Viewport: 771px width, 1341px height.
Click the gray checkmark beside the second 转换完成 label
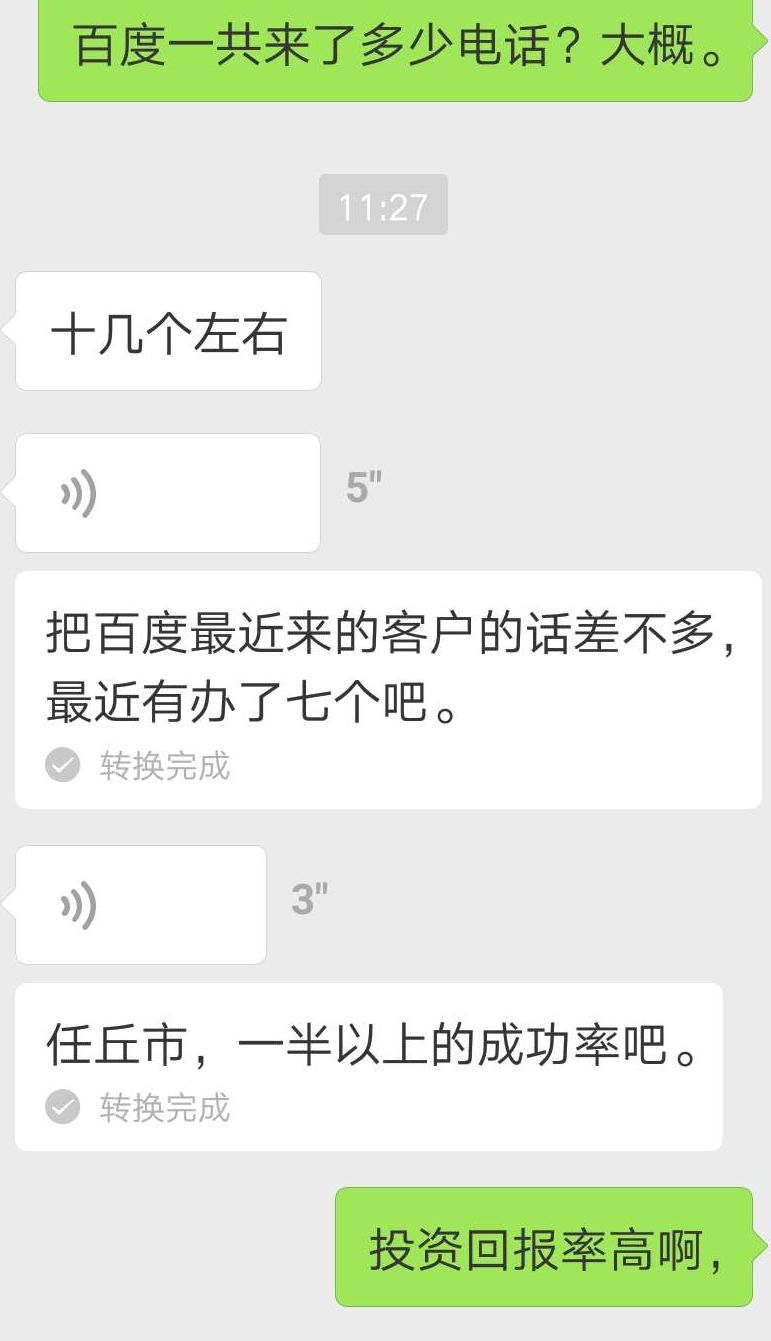tap(62, 1107)
